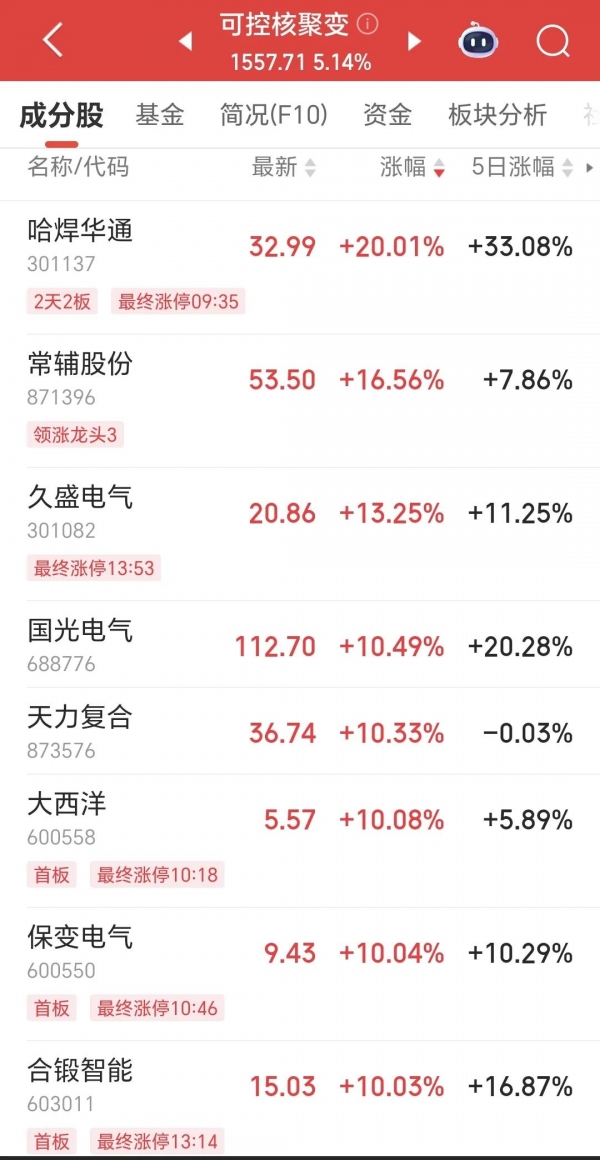Go back using the top-left arrow

pos(53,41)
